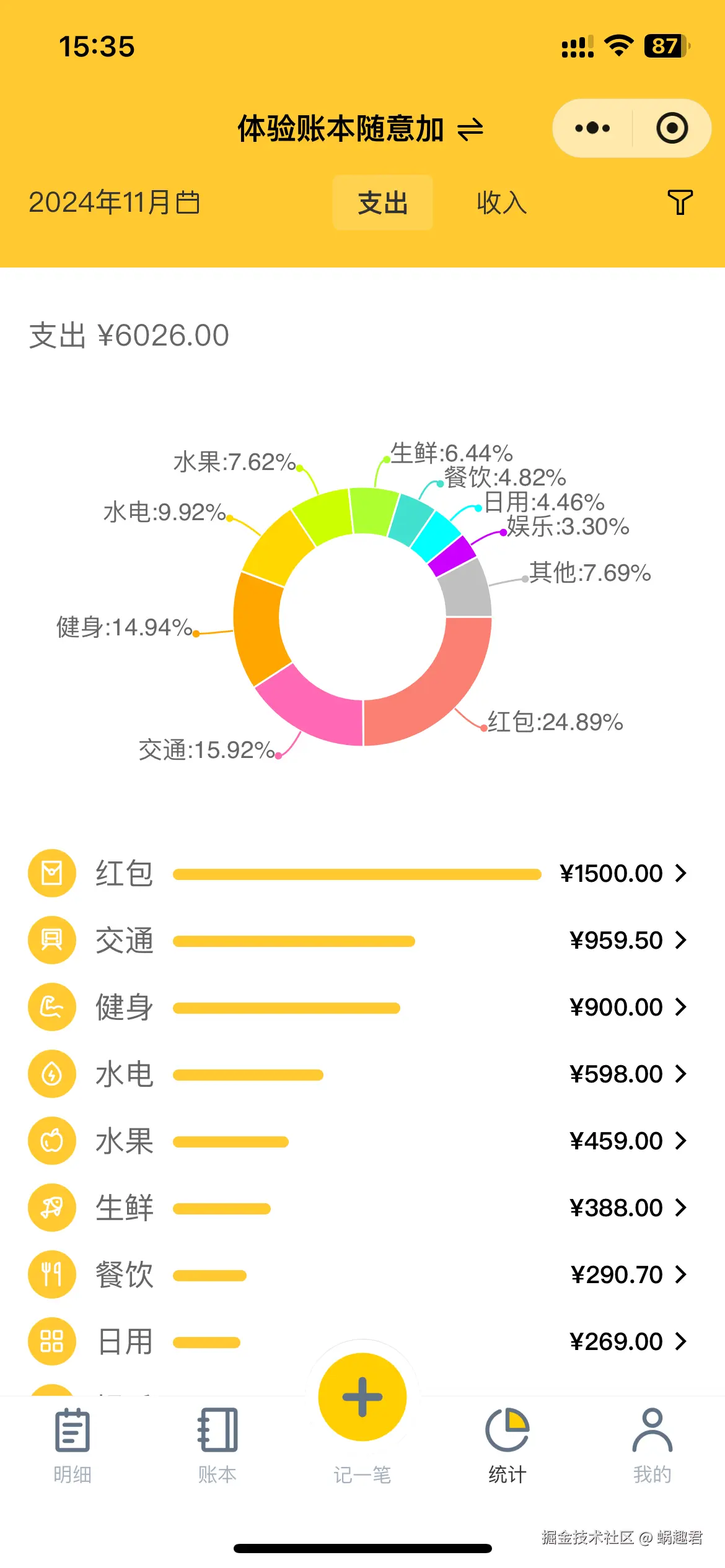View 生鲜 category details

[x=359, y=1208]
